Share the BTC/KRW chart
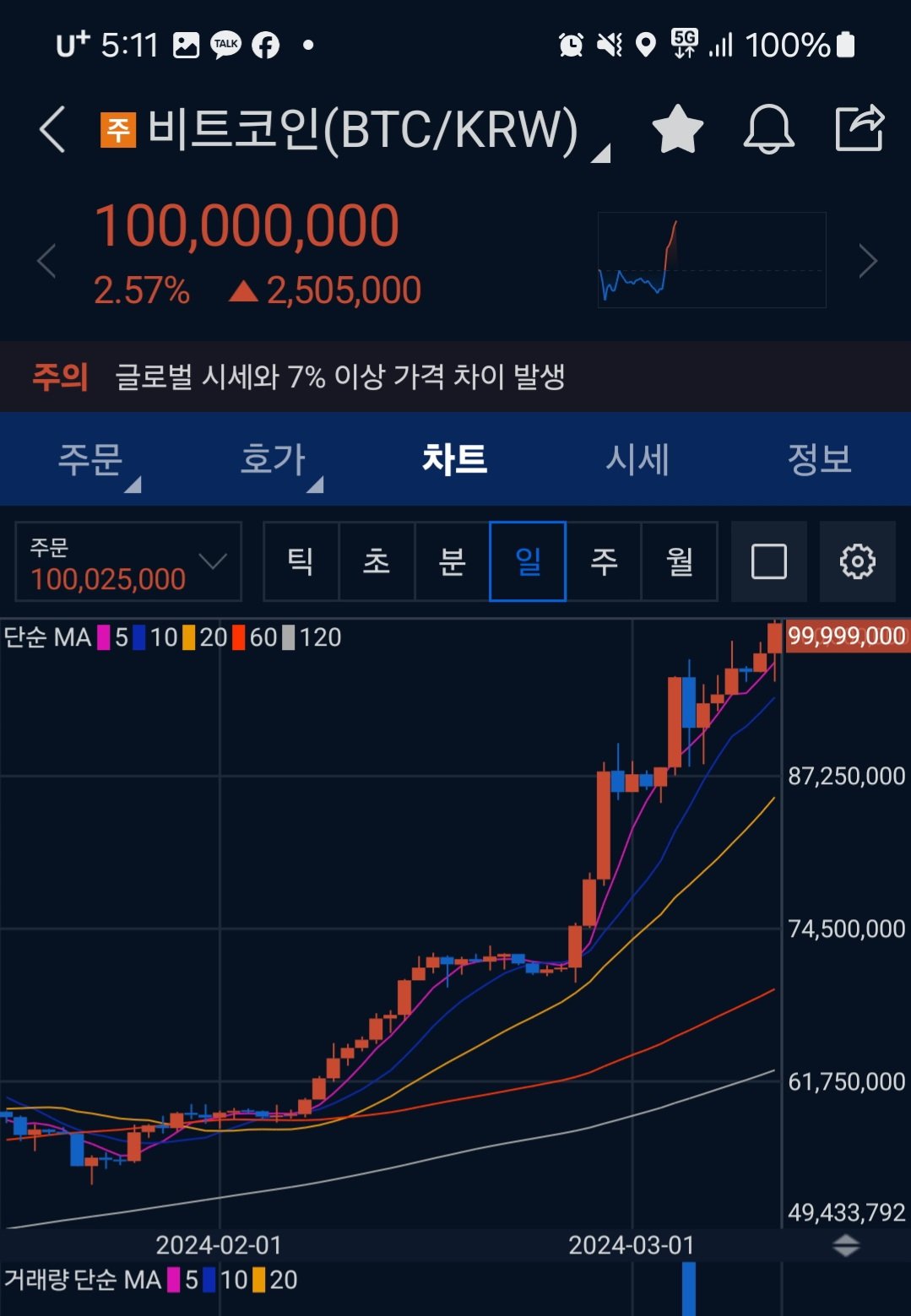Screen dimensions: 911x1316 click(859, 127)
